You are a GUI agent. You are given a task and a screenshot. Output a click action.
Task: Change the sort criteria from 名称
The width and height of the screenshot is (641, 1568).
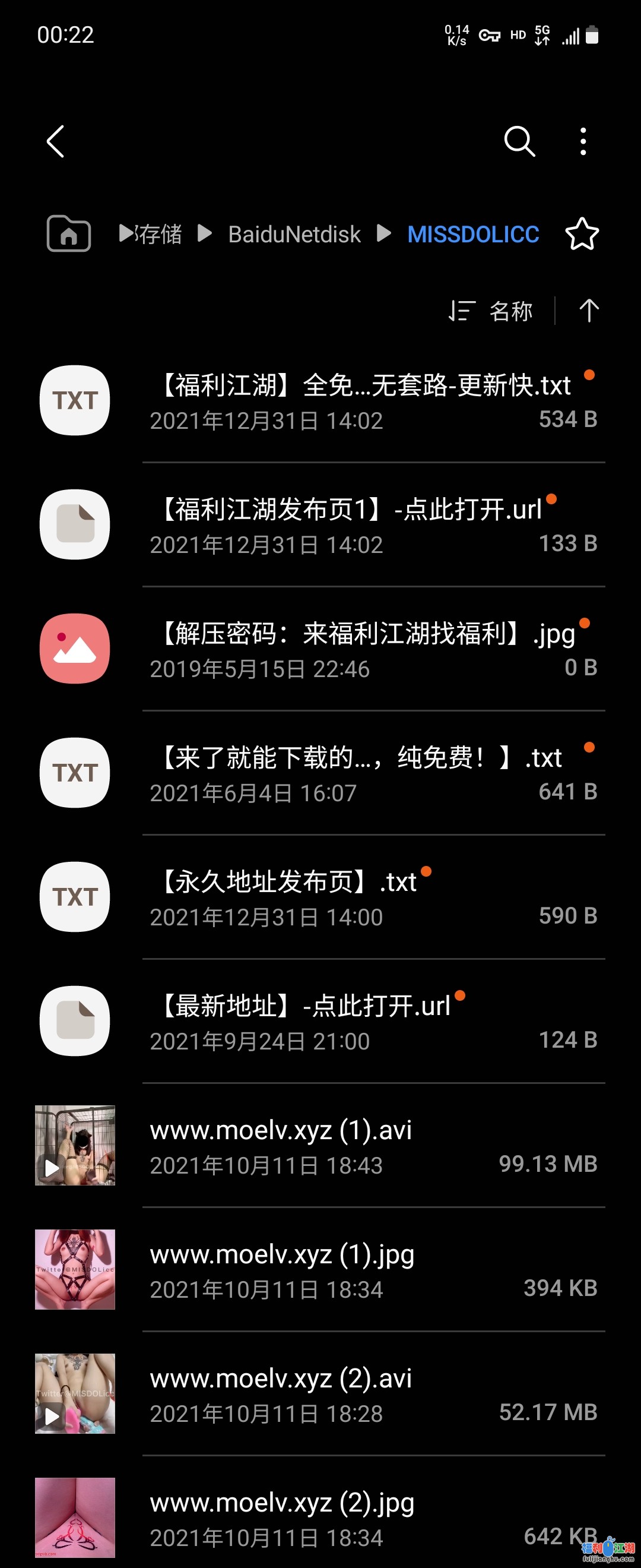click(x=491, y=311)
